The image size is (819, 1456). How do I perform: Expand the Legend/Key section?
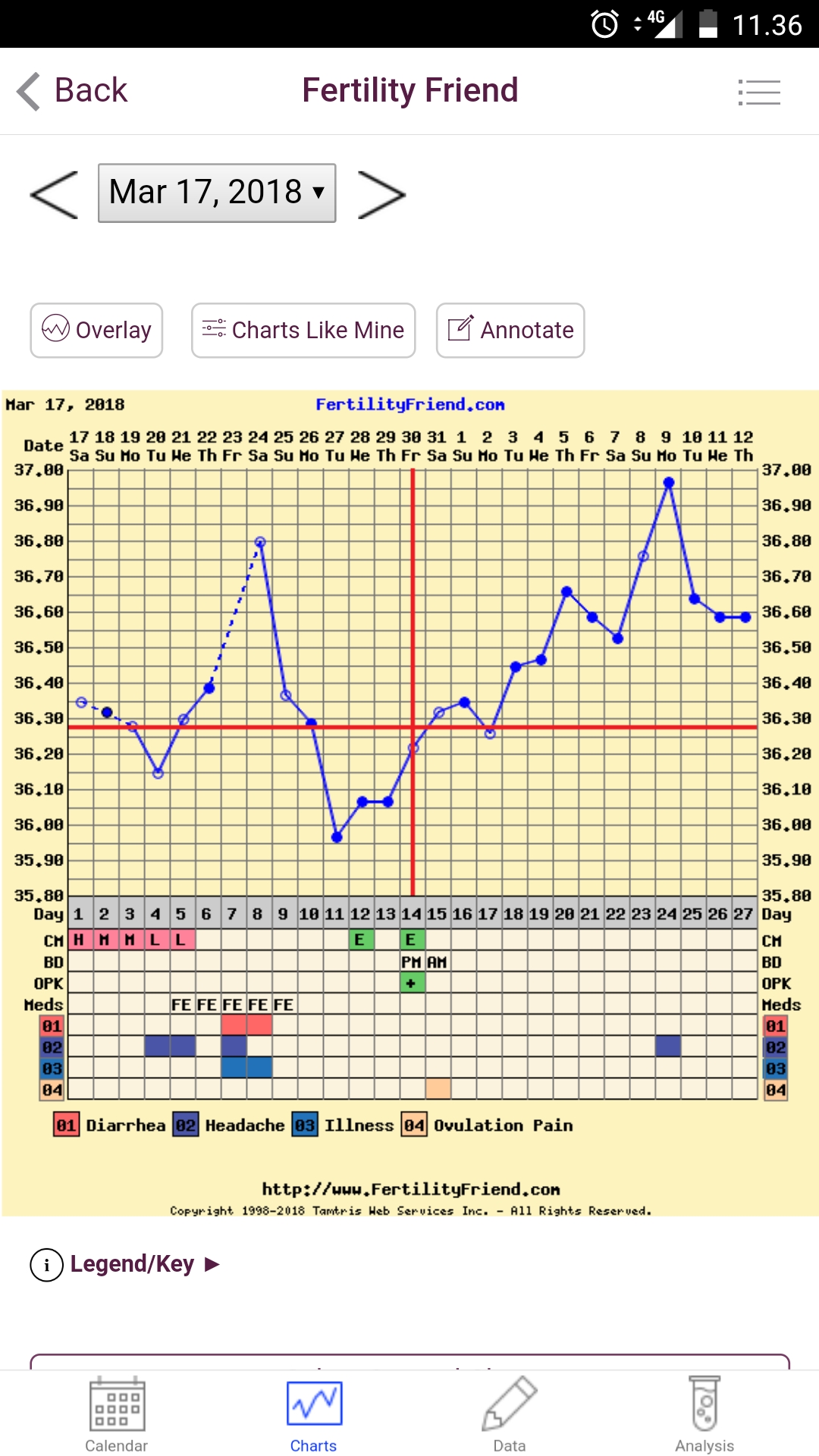pos(125,1264)
